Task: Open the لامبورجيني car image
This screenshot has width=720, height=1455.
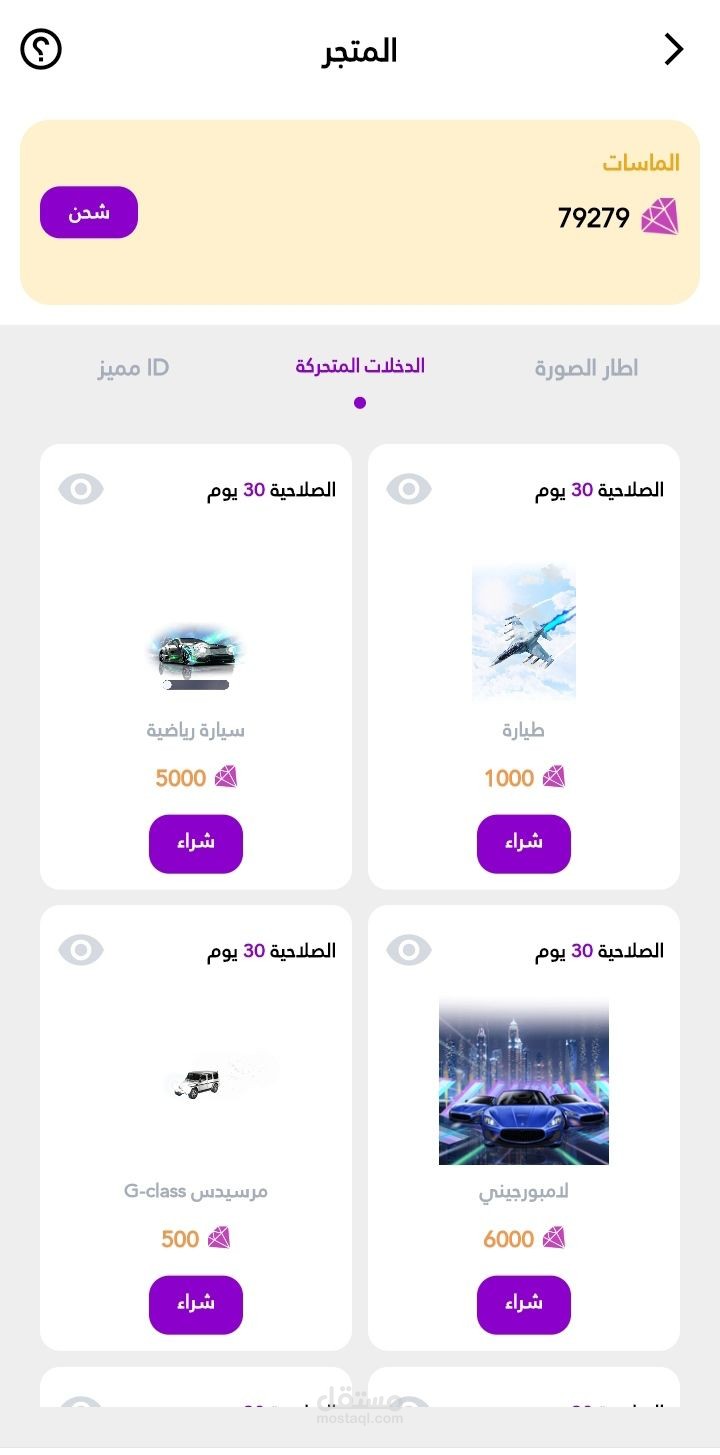Action: pos(523,1082)
